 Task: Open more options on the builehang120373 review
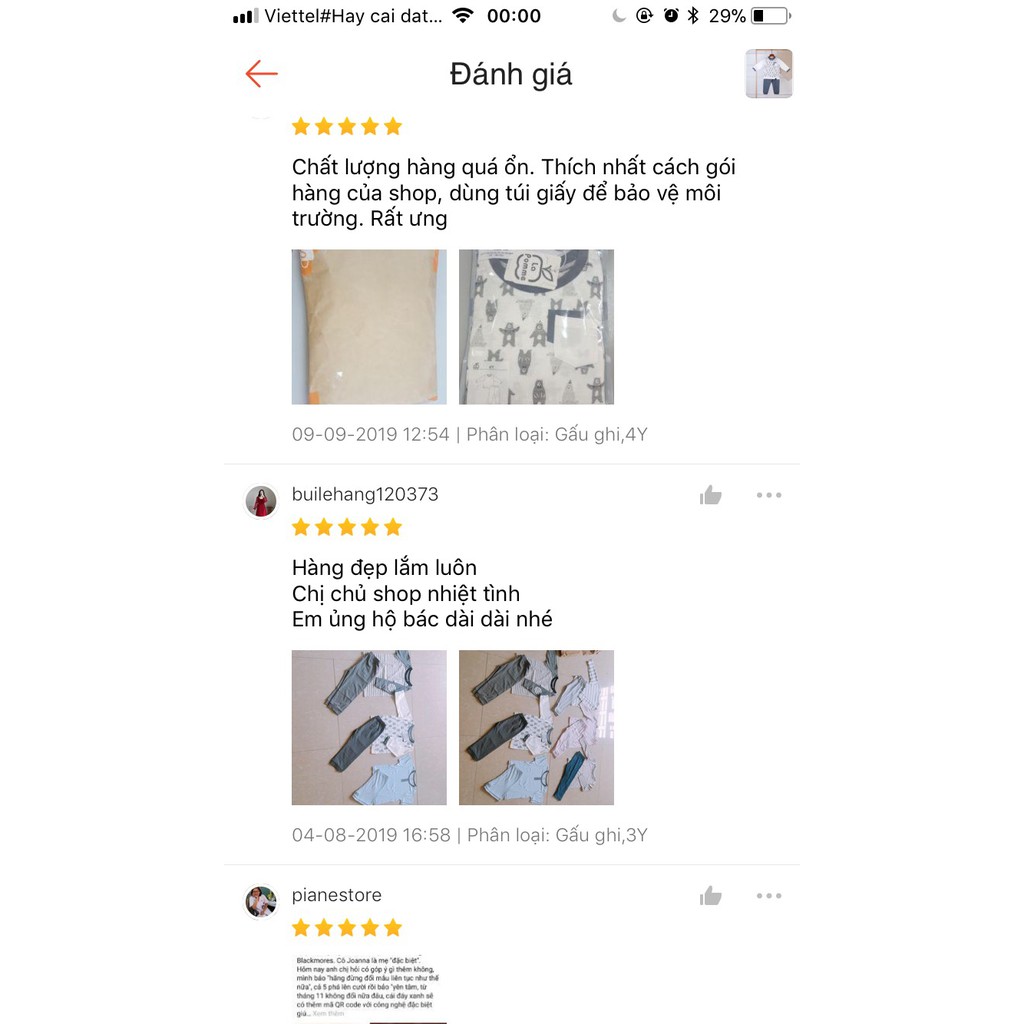click(769, 495)
